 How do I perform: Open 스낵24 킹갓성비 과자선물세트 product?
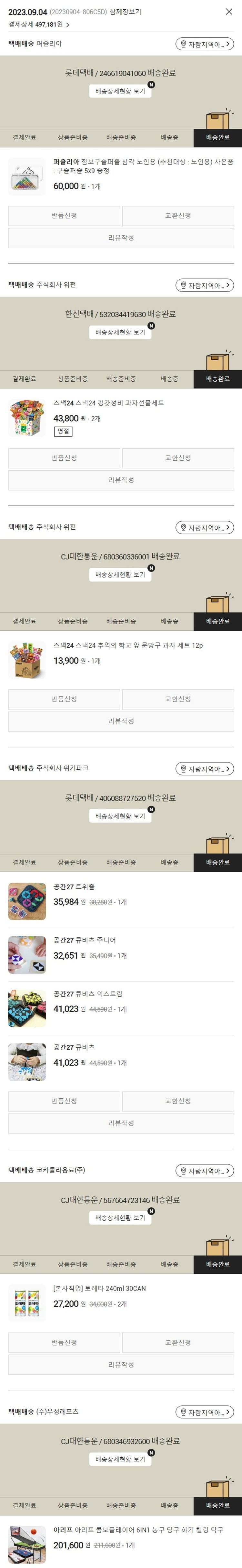(x=108, y=403)
